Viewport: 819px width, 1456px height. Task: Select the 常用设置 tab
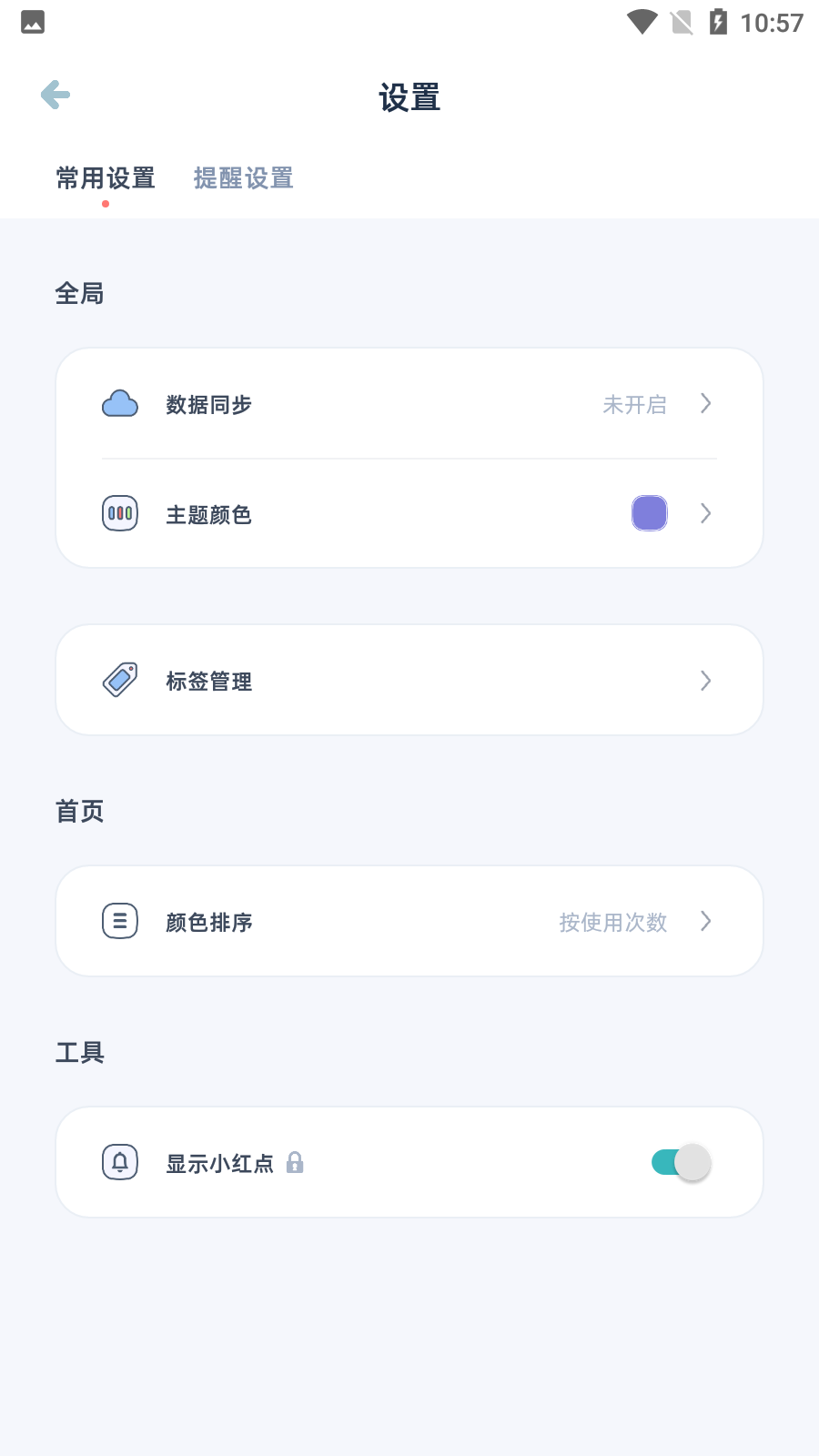(106, 178)
